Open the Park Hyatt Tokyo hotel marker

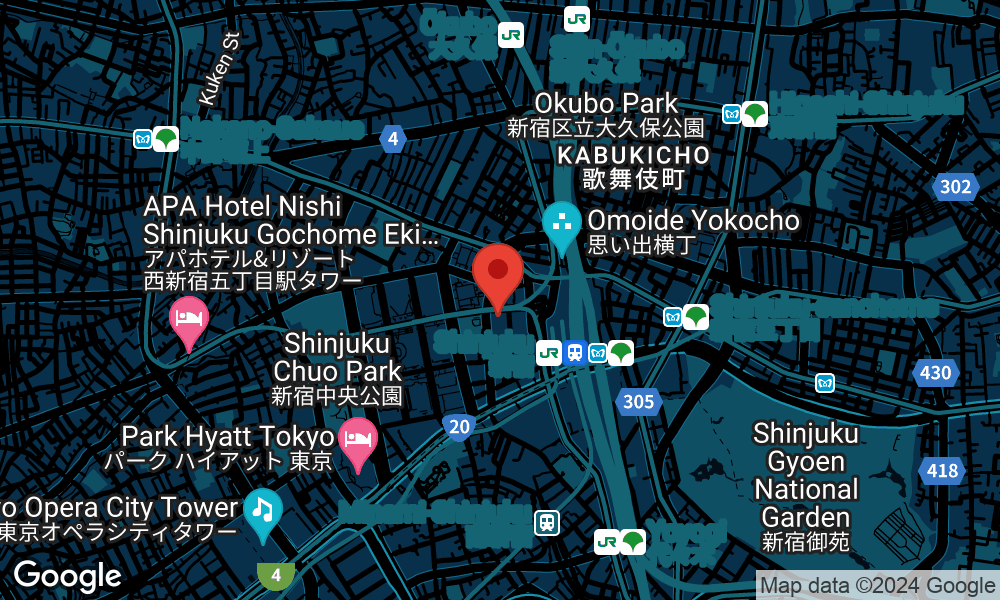click(x=357, y=440)
